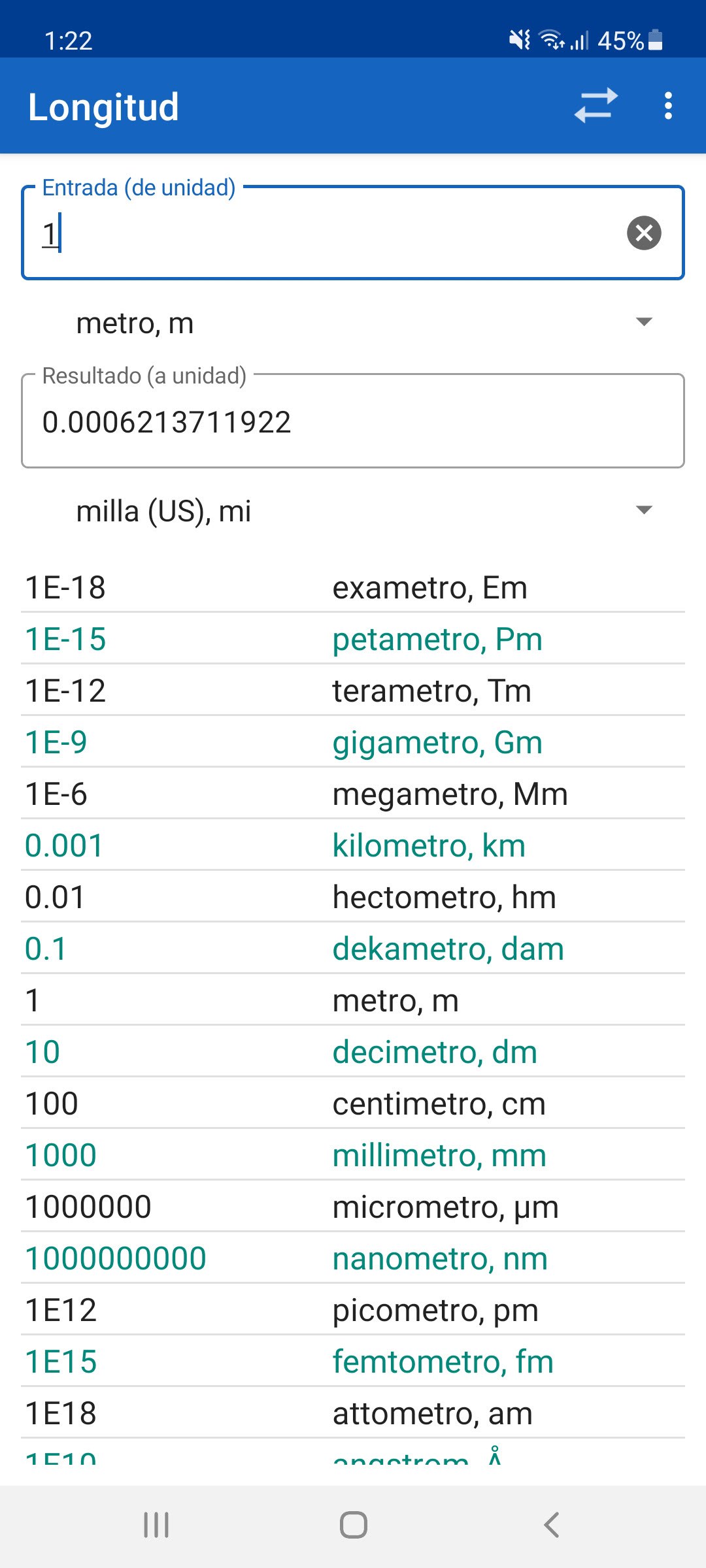Select the hectometro, hm row

pyautogui.click(x=353, y=897)
